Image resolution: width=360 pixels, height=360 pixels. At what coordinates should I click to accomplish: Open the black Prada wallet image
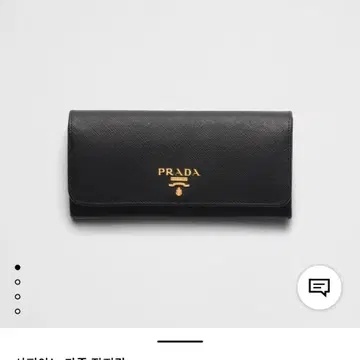click(180, 165)
